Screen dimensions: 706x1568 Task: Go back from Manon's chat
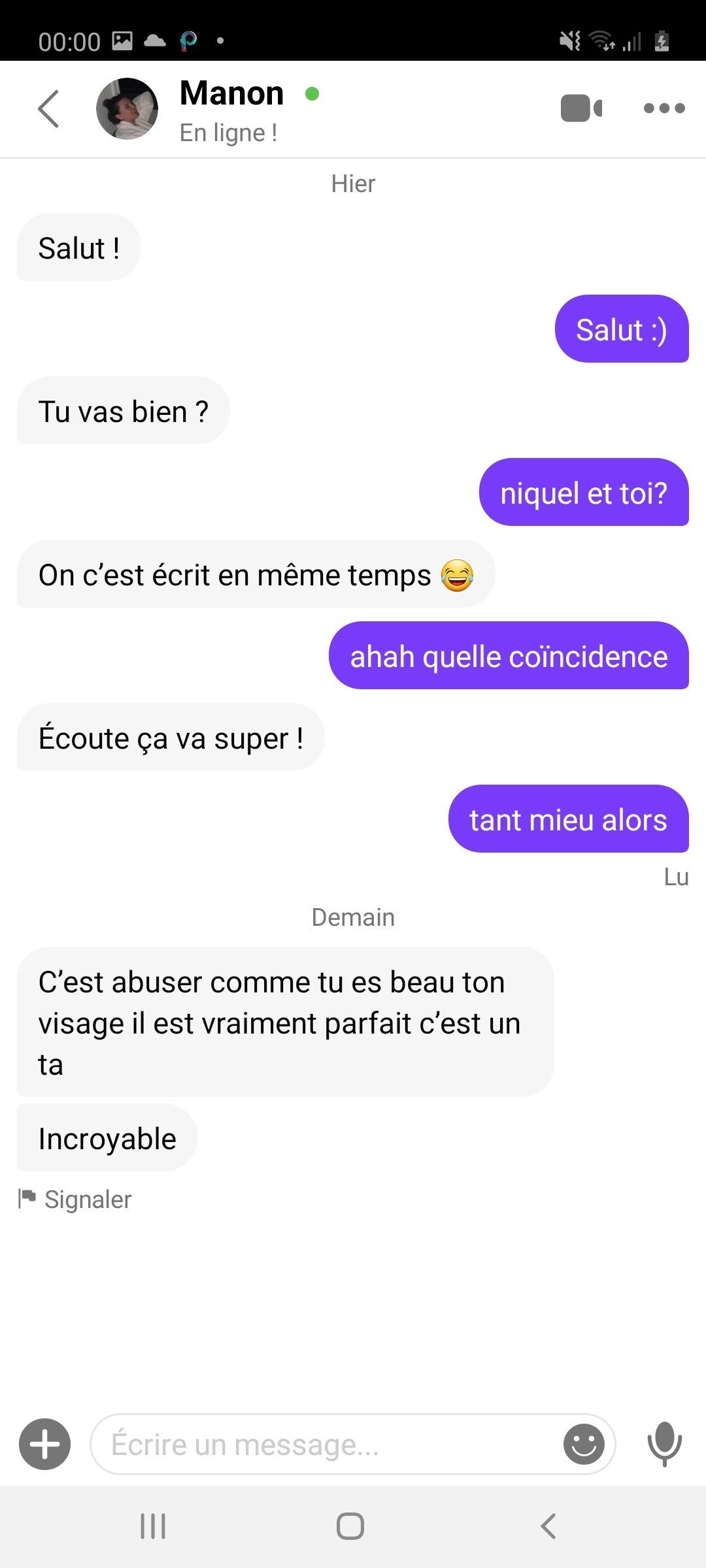click(48, 109)
